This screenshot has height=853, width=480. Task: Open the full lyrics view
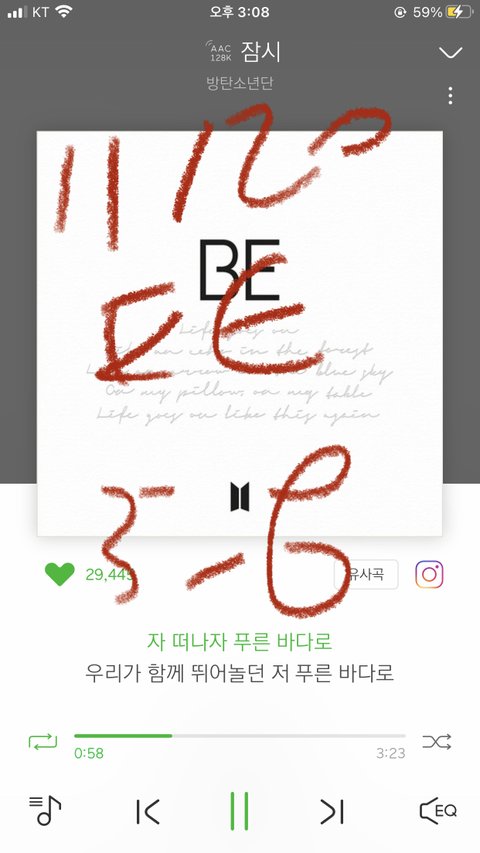pos(239,657)
